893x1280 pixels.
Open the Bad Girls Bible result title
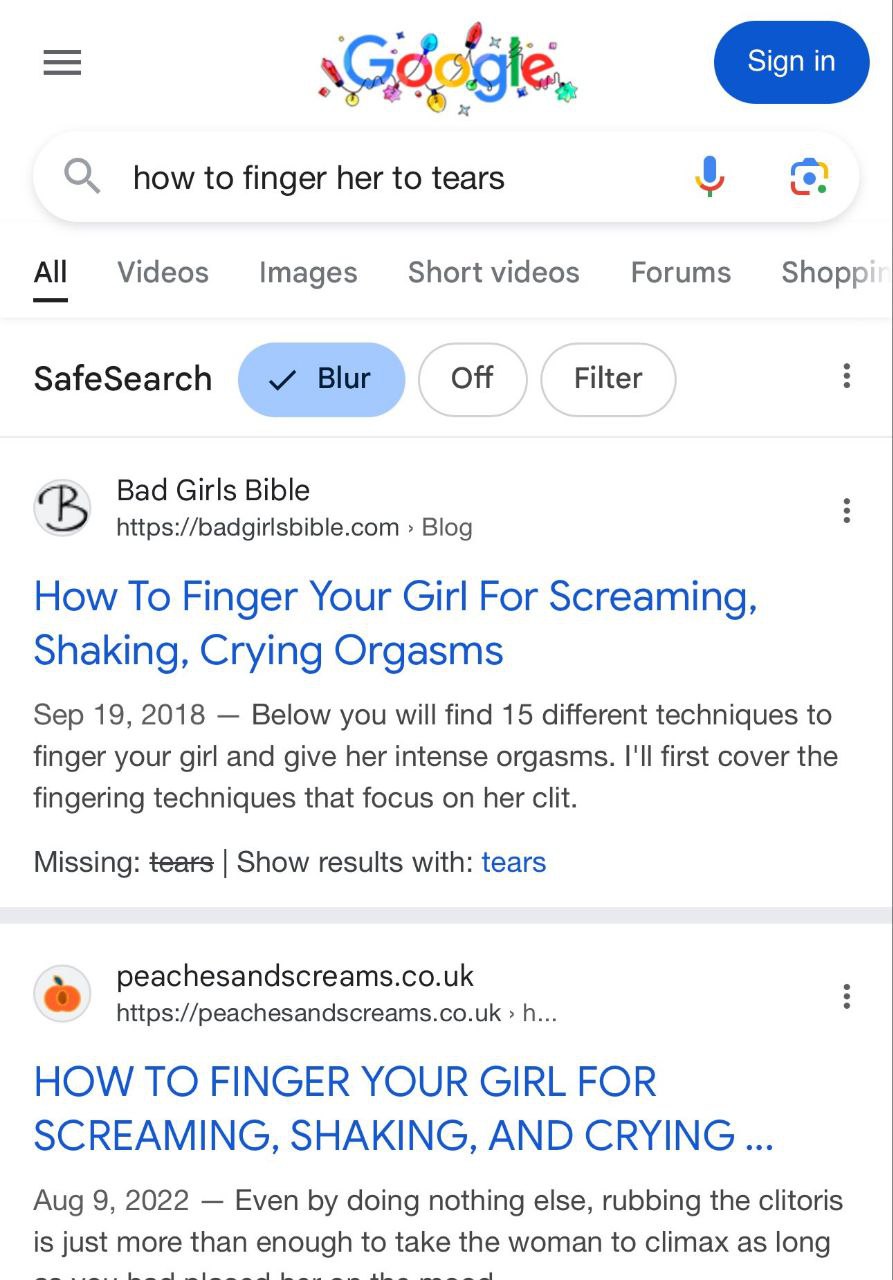395,623
